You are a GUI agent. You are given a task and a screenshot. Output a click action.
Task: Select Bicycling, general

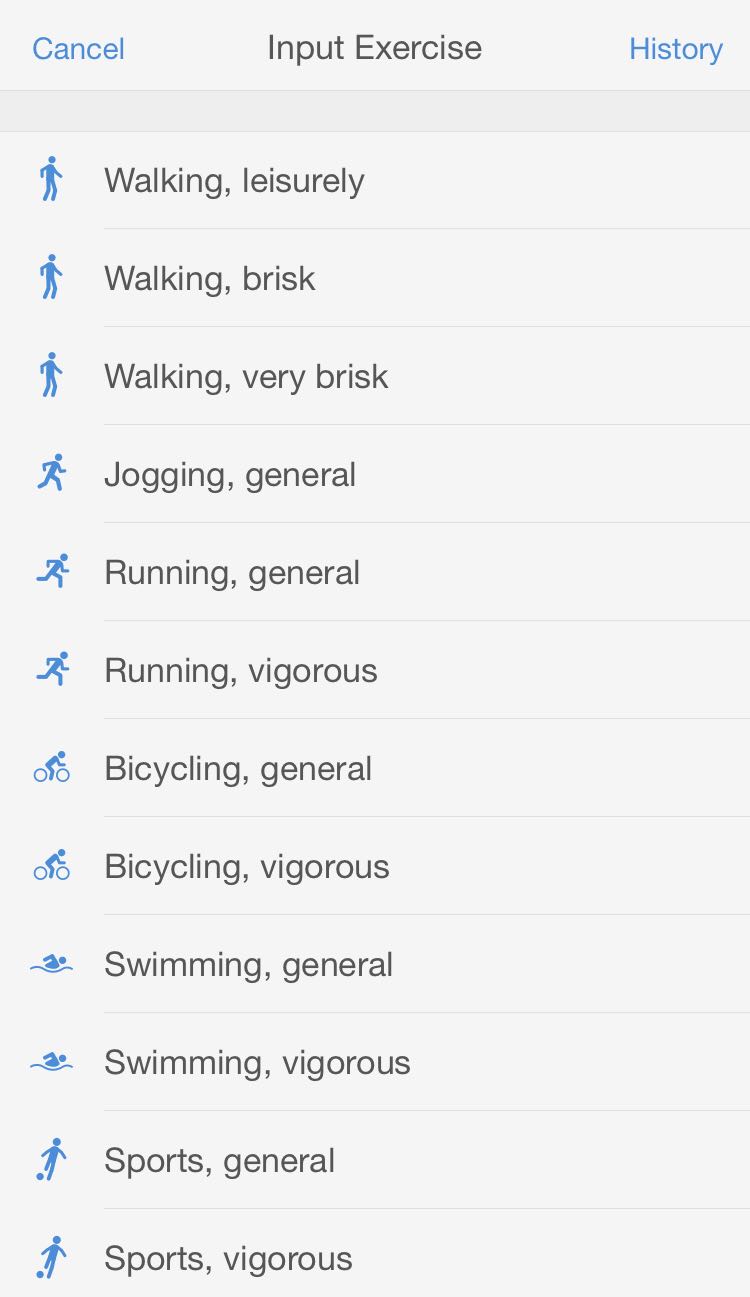click(x=375, y=768)
